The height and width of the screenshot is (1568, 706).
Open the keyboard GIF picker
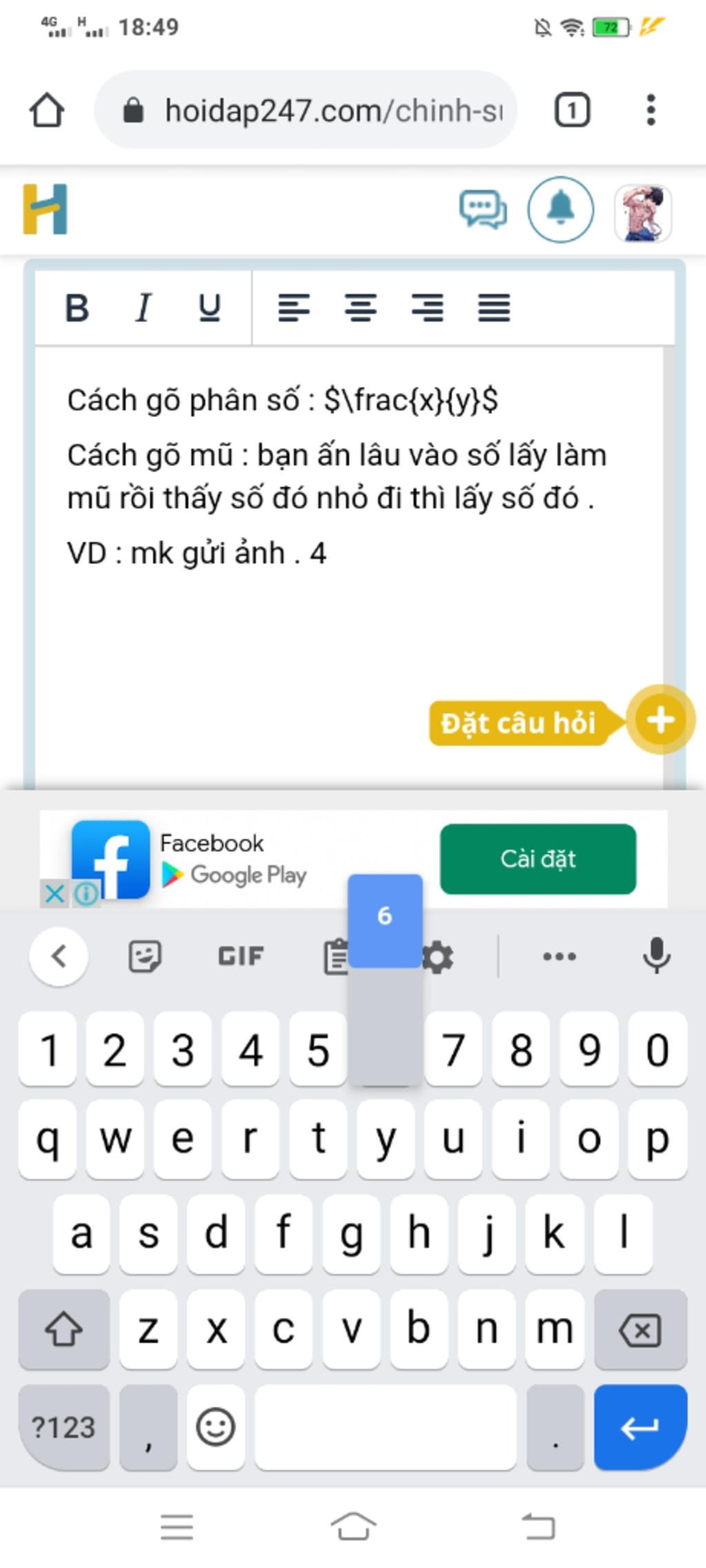pos(240,956)
